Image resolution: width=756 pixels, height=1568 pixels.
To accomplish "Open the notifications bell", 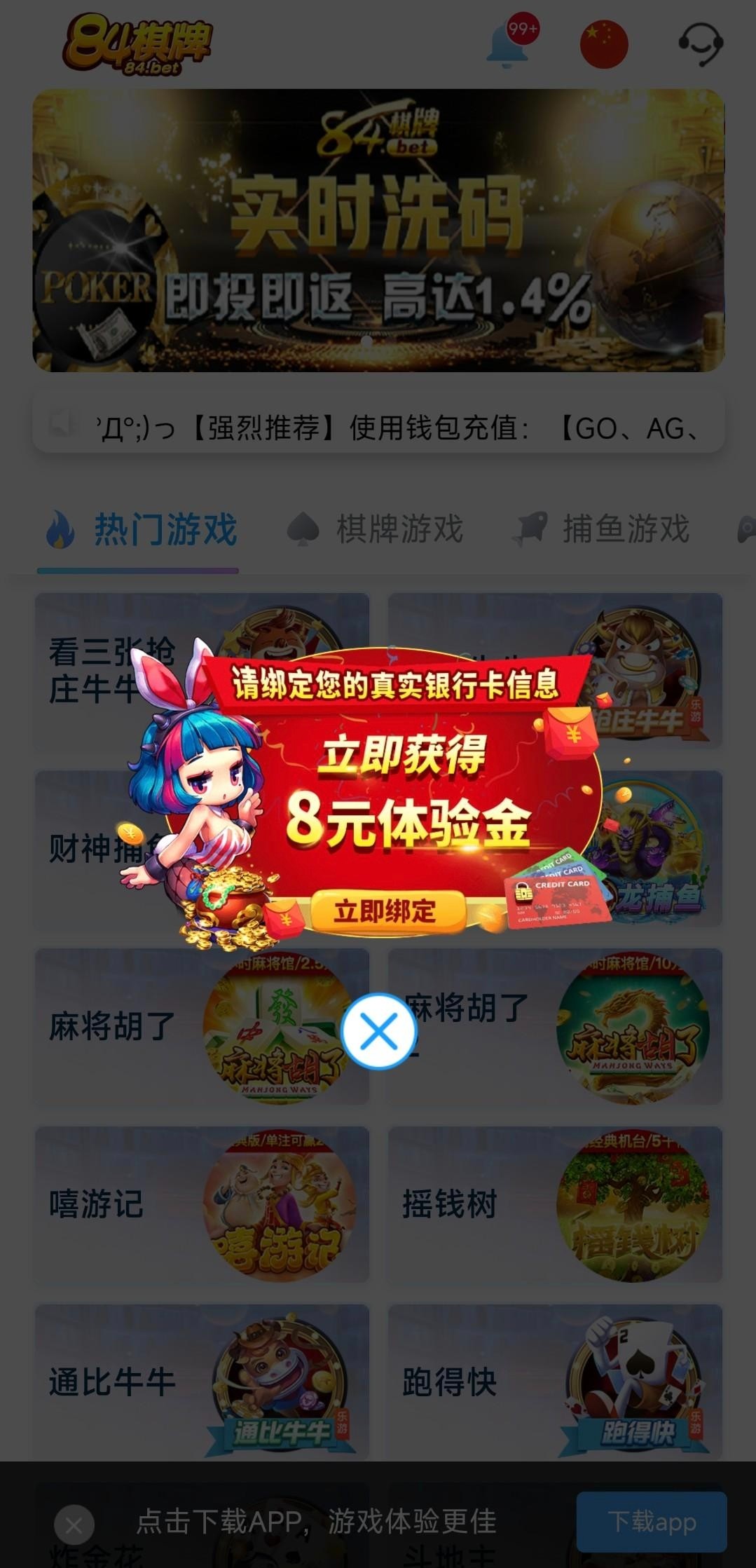I will (x=509, y=44).
